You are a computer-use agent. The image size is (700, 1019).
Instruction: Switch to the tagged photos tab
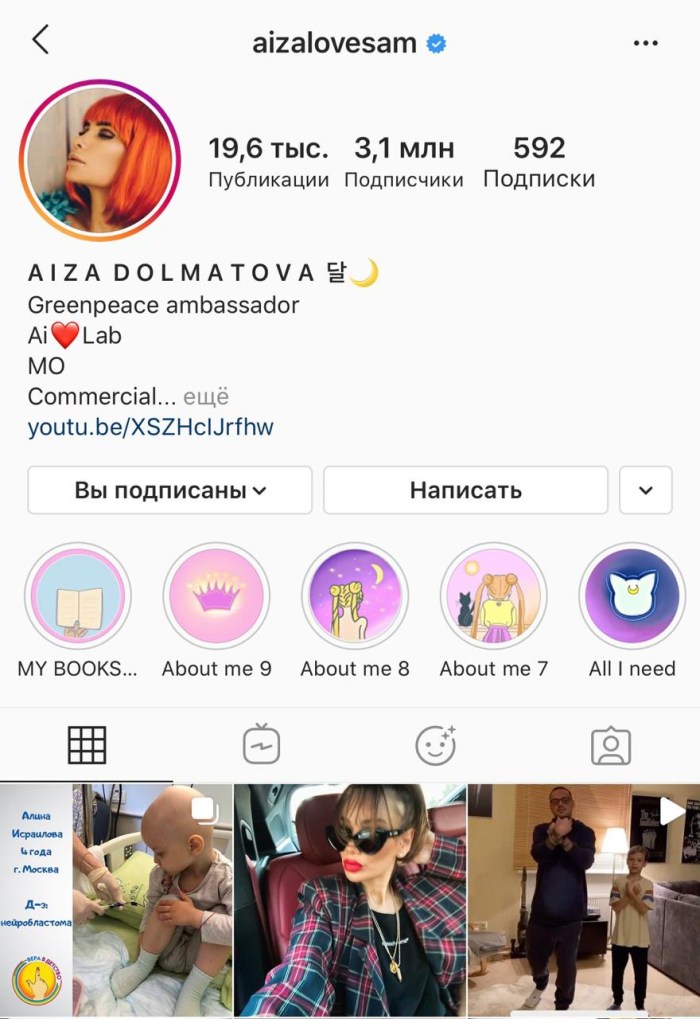click(x=610, y=745)
